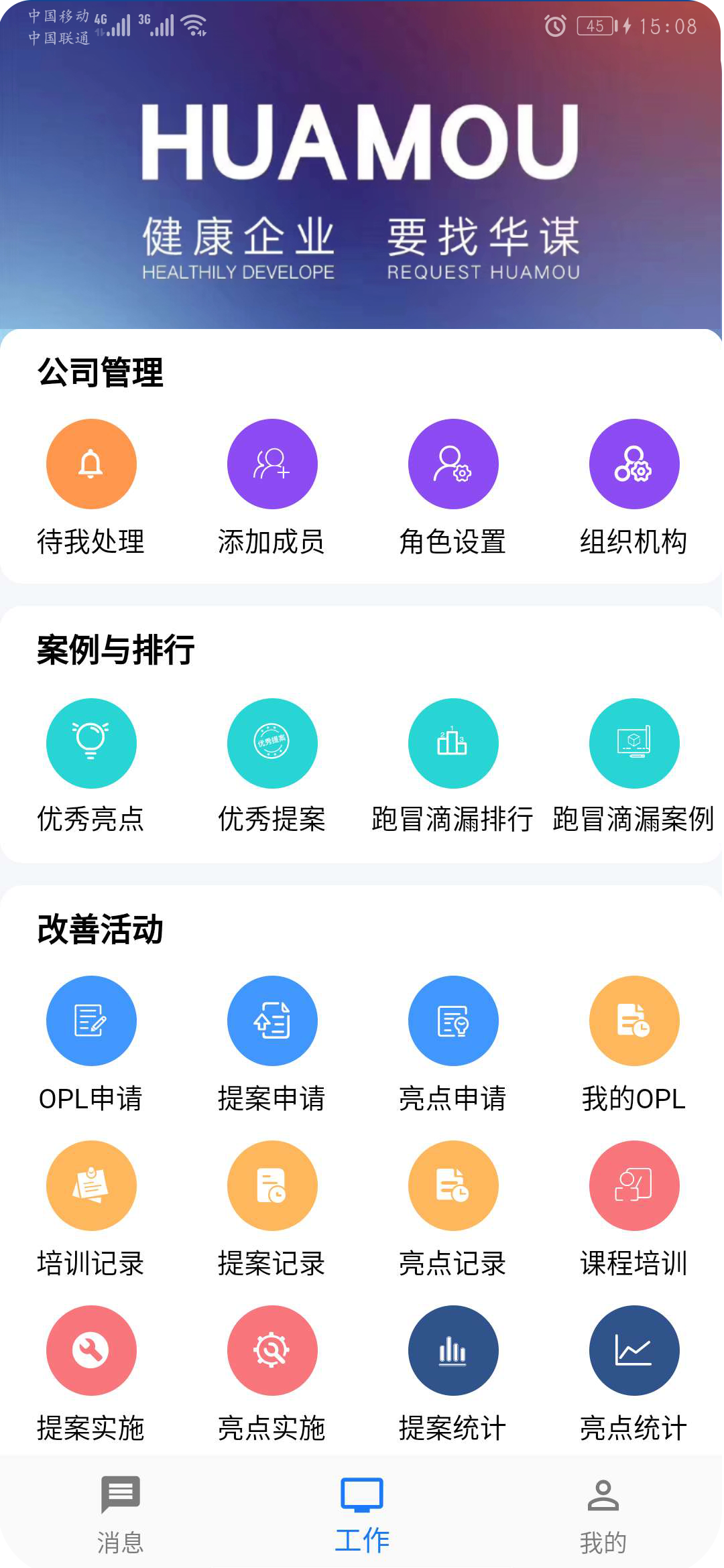Open 课程培训 course training
The height and width of the screenshot is (1568, 724).
(634, 1185)
